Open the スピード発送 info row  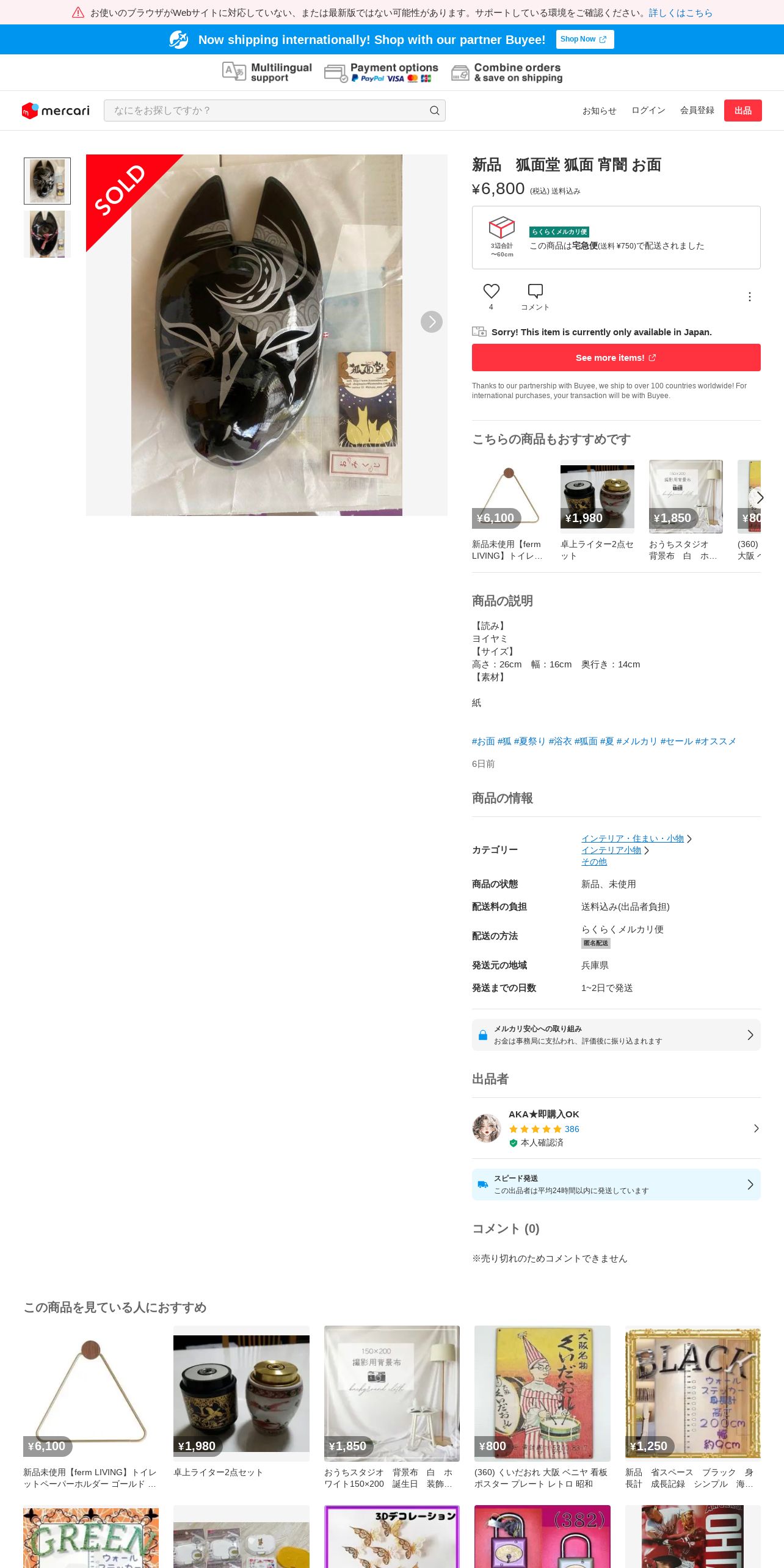616,1185
